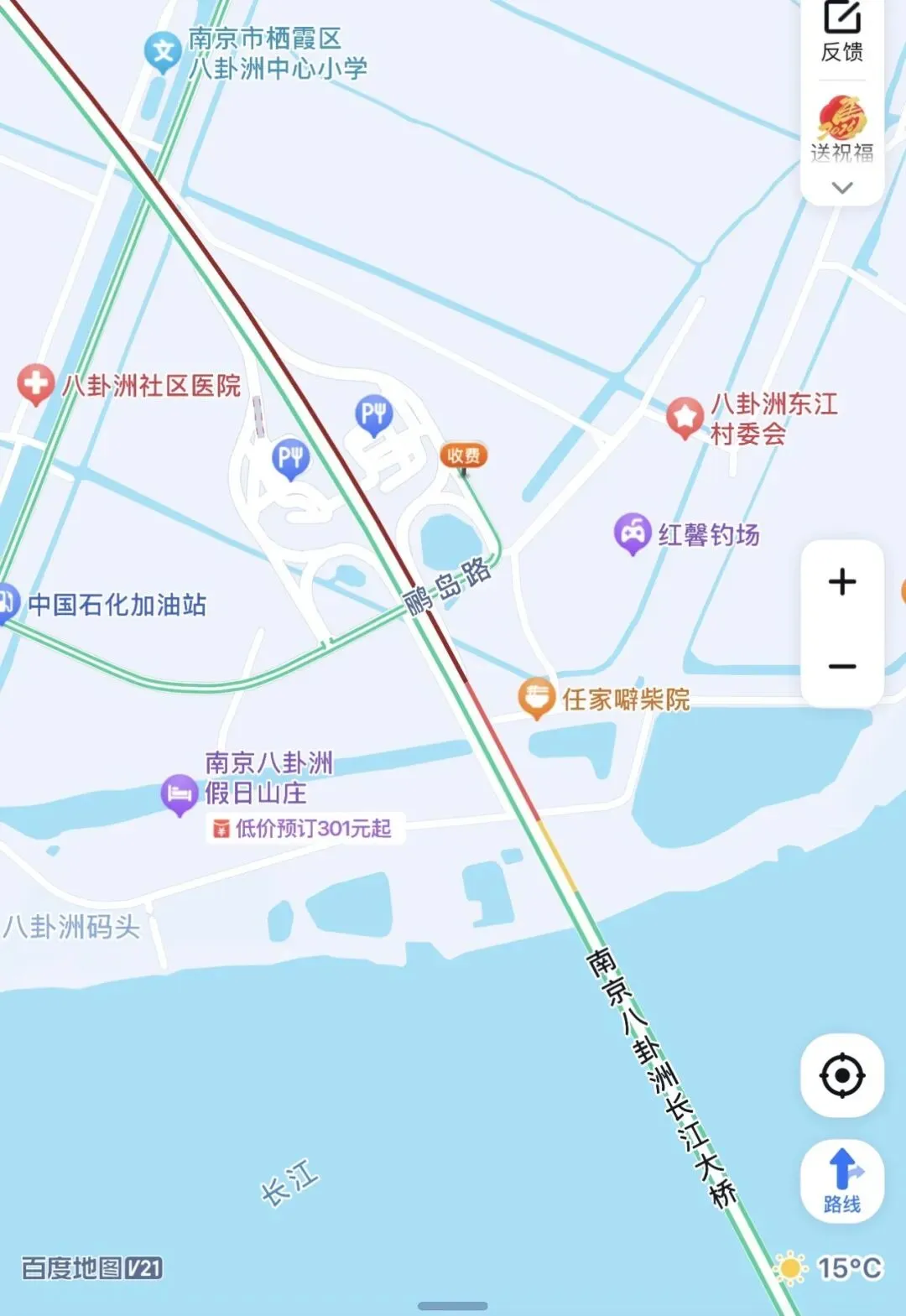Screen dimensions: 906x1316
Task: Center map on my current location
Action: pyautogui.click(x=842, y=1076)
